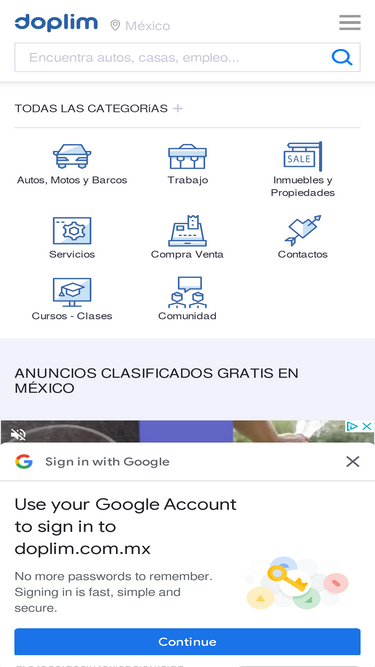Go to the doplim home logo

coord(56,23)
